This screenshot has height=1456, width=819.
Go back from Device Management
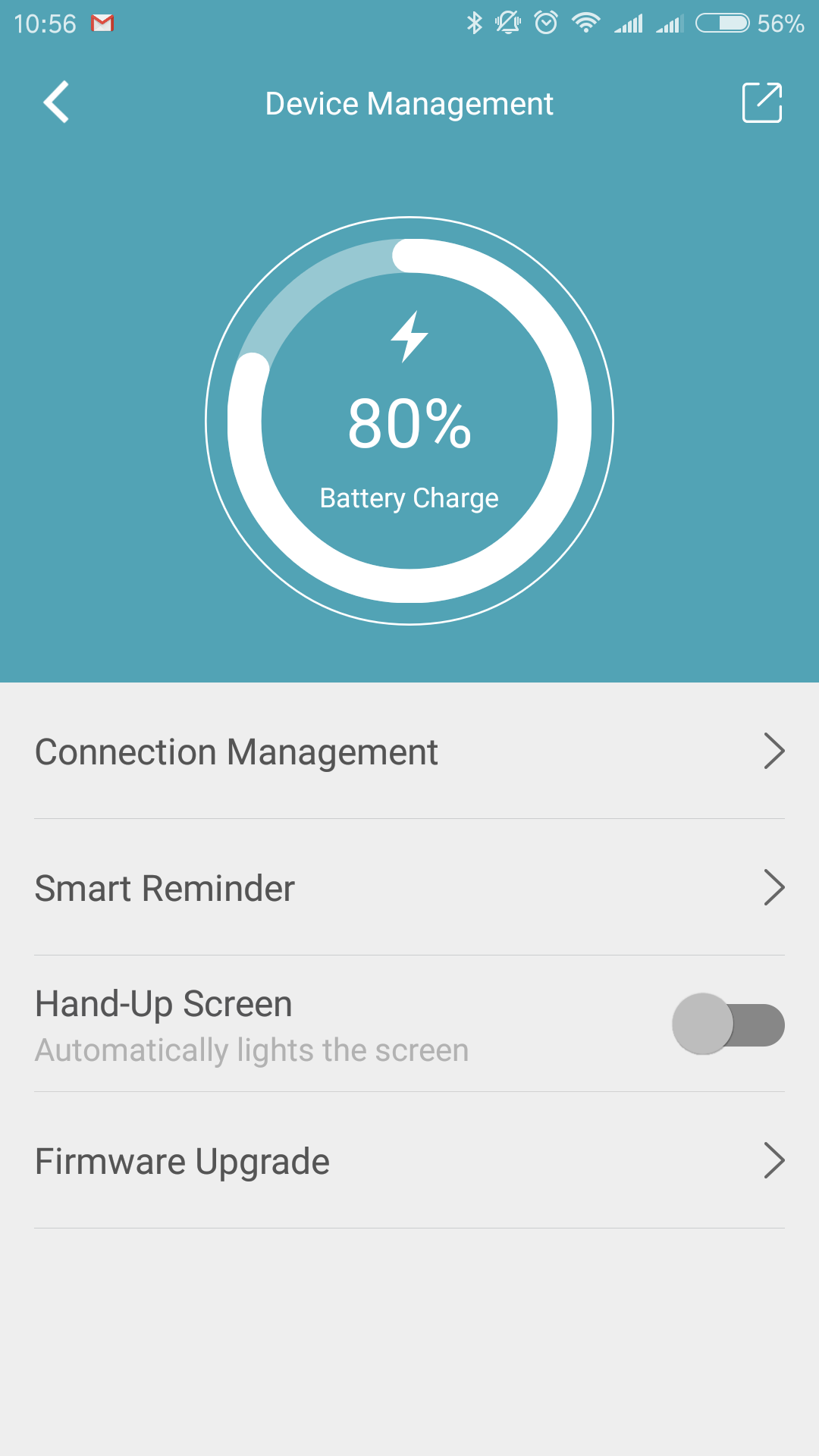(x=56, y=102)
